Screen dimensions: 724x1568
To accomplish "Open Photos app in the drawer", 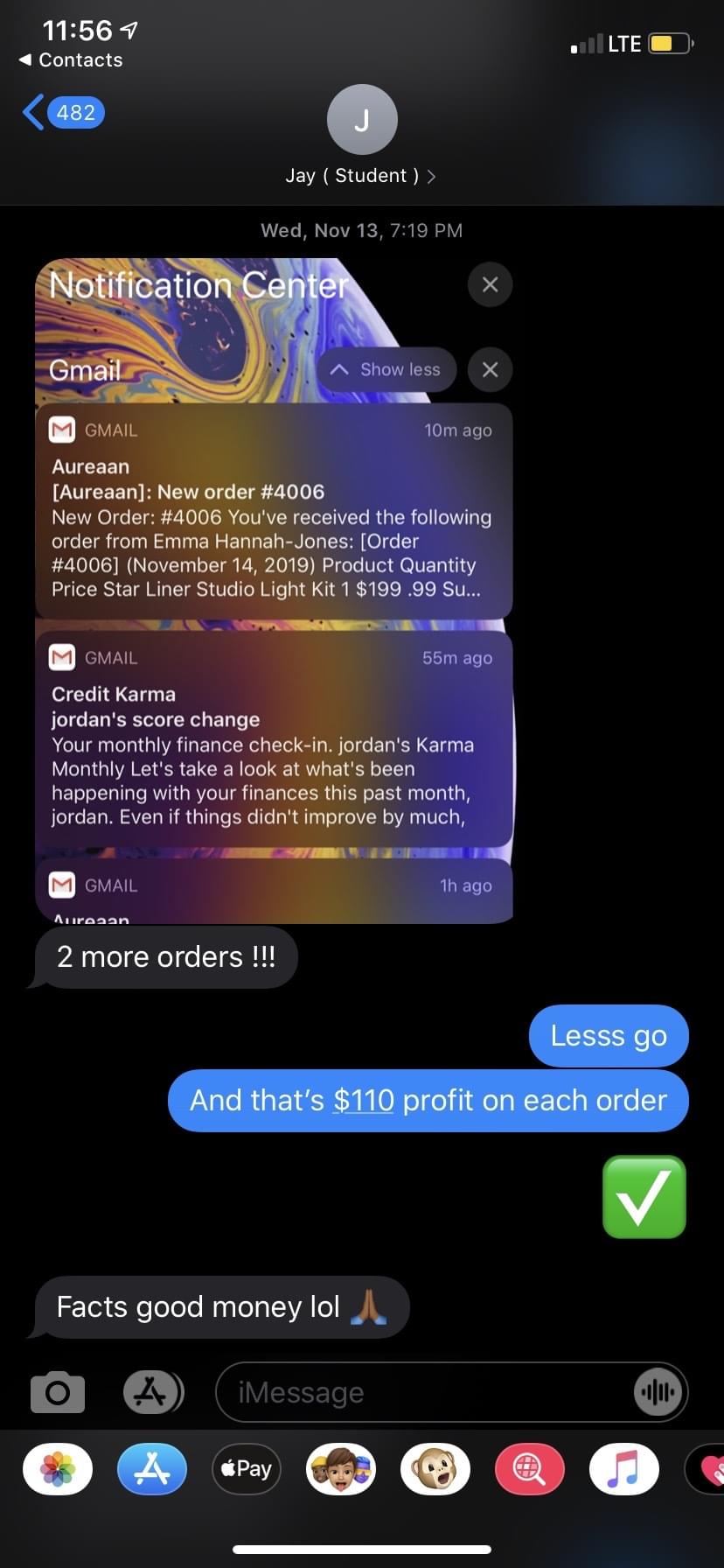I will coord(58,1469).
